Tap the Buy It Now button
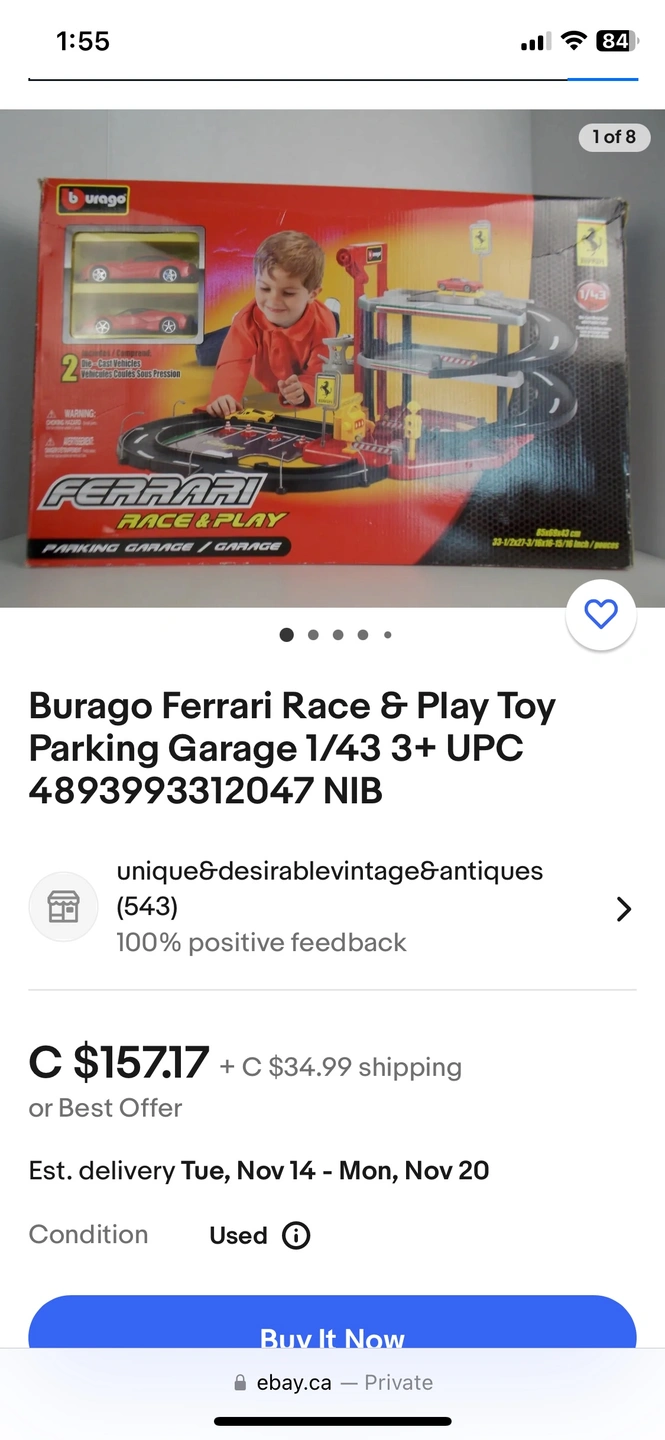Screen dimensions: 665x1440 (332, 1328)
